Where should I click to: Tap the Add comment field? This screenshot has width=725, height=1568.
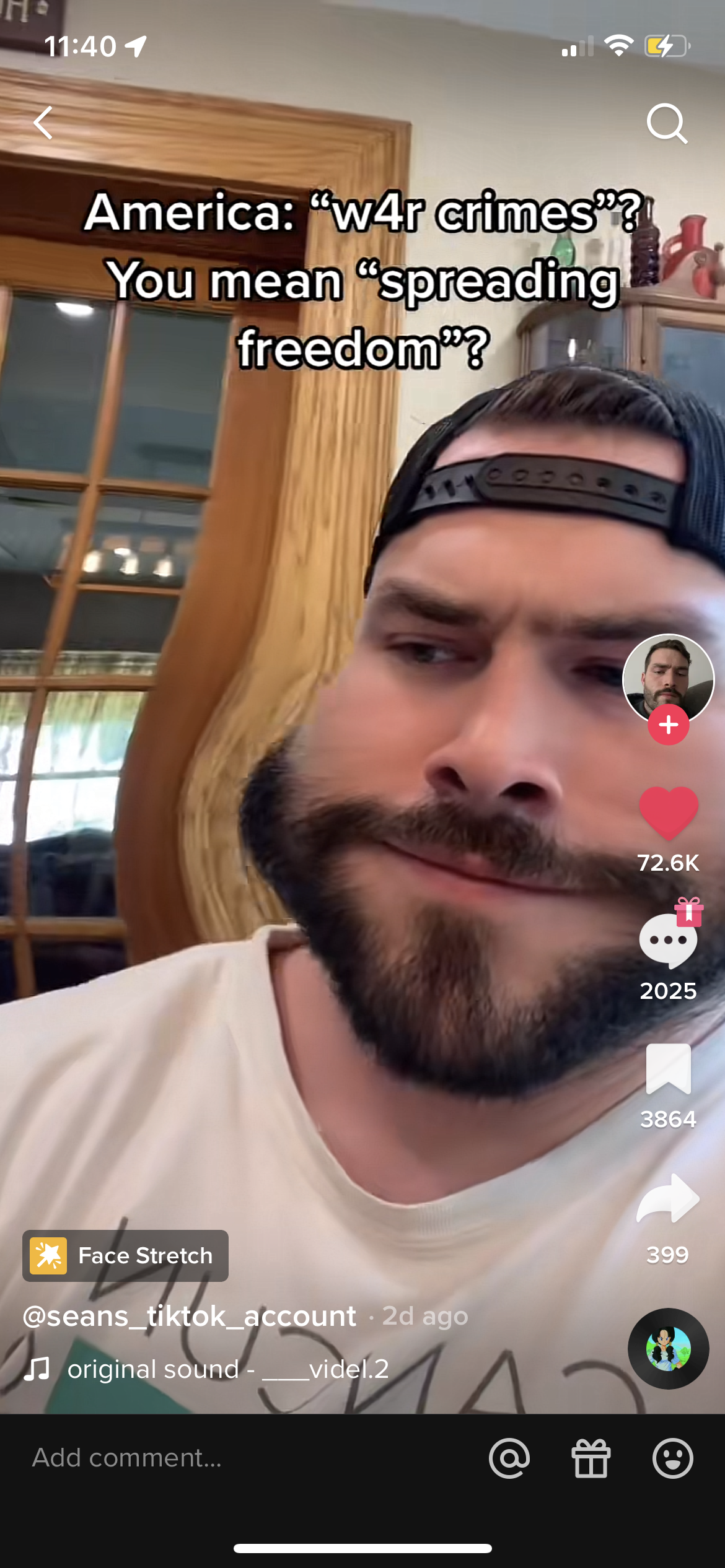pos(248,1458)
